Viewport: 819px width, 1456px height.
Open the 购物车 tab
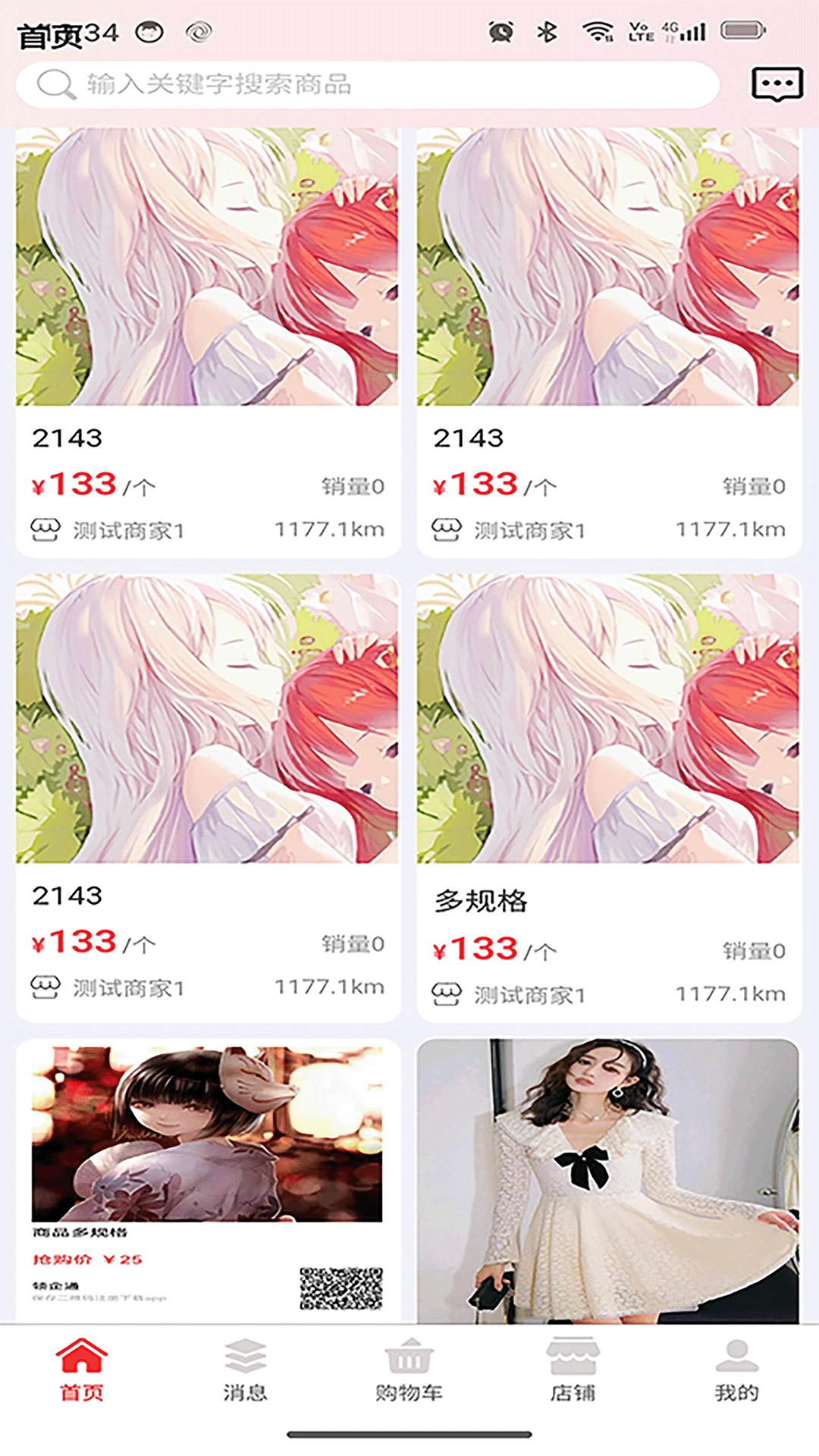[409, 1370]
